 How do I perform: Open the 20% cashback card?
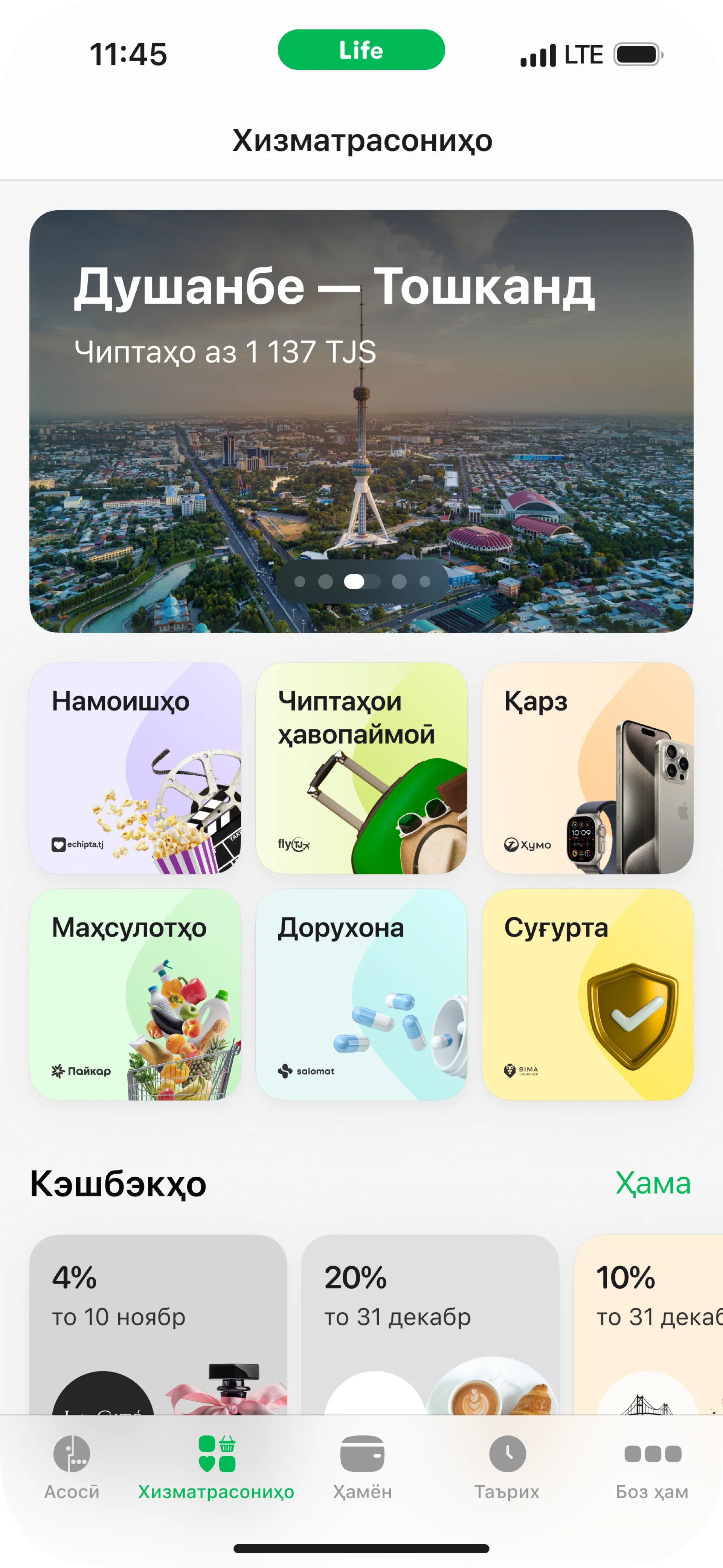pyautogui.click(x=430, y=1321)
